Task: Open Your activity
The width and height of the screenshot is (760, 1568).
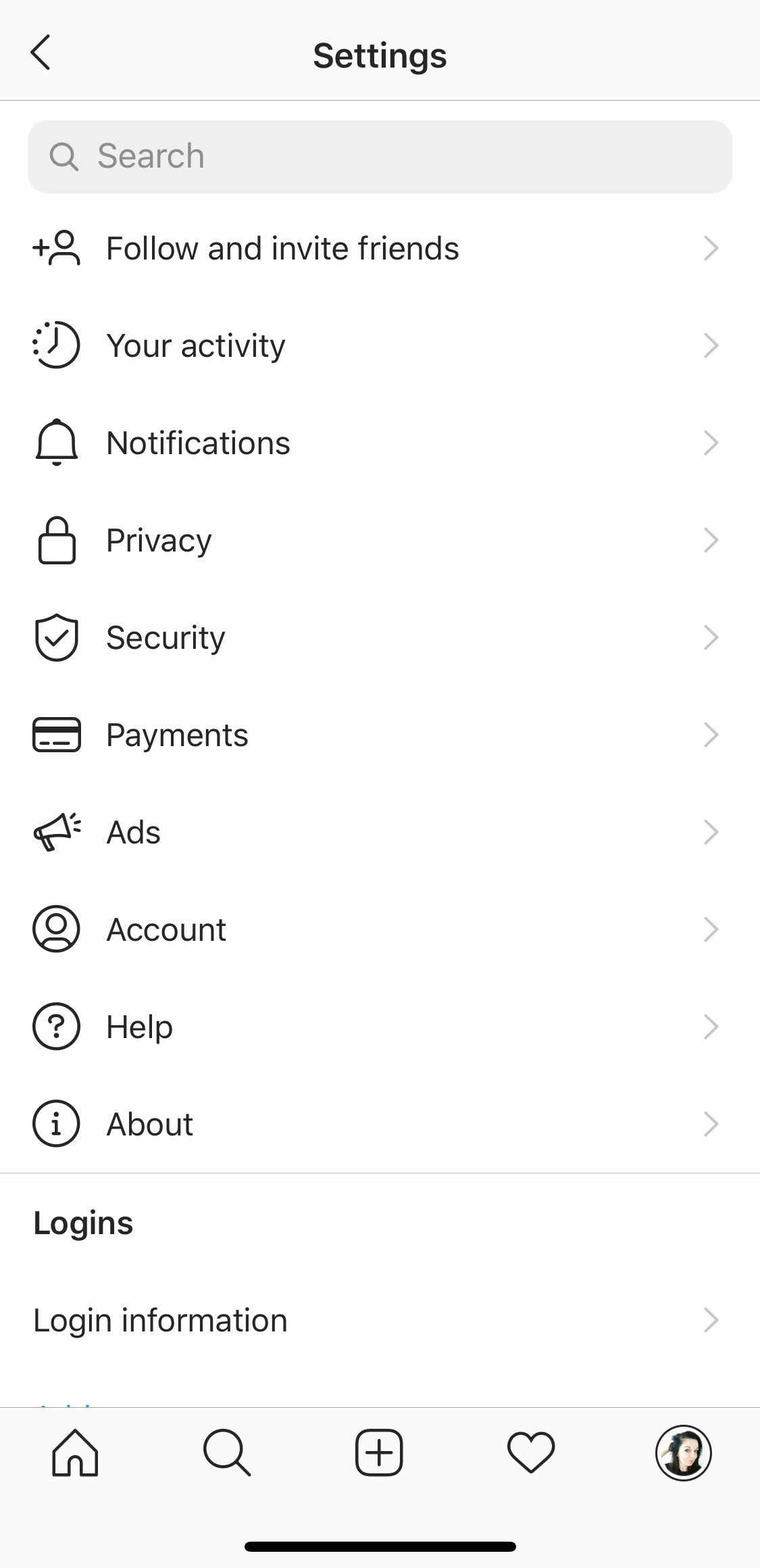Action: 380,345
